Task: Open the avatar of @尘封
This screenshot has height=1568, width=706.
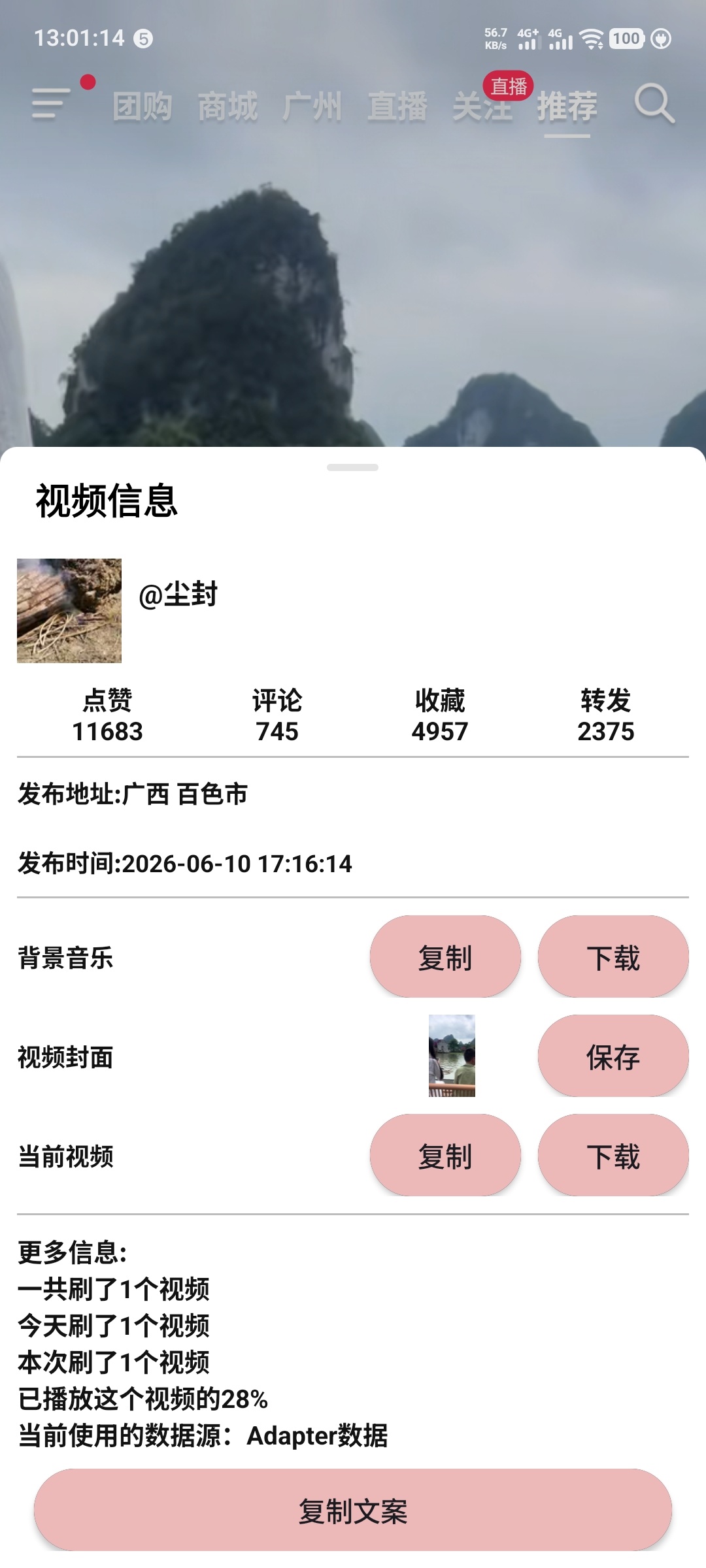Action: pos(69,611)
